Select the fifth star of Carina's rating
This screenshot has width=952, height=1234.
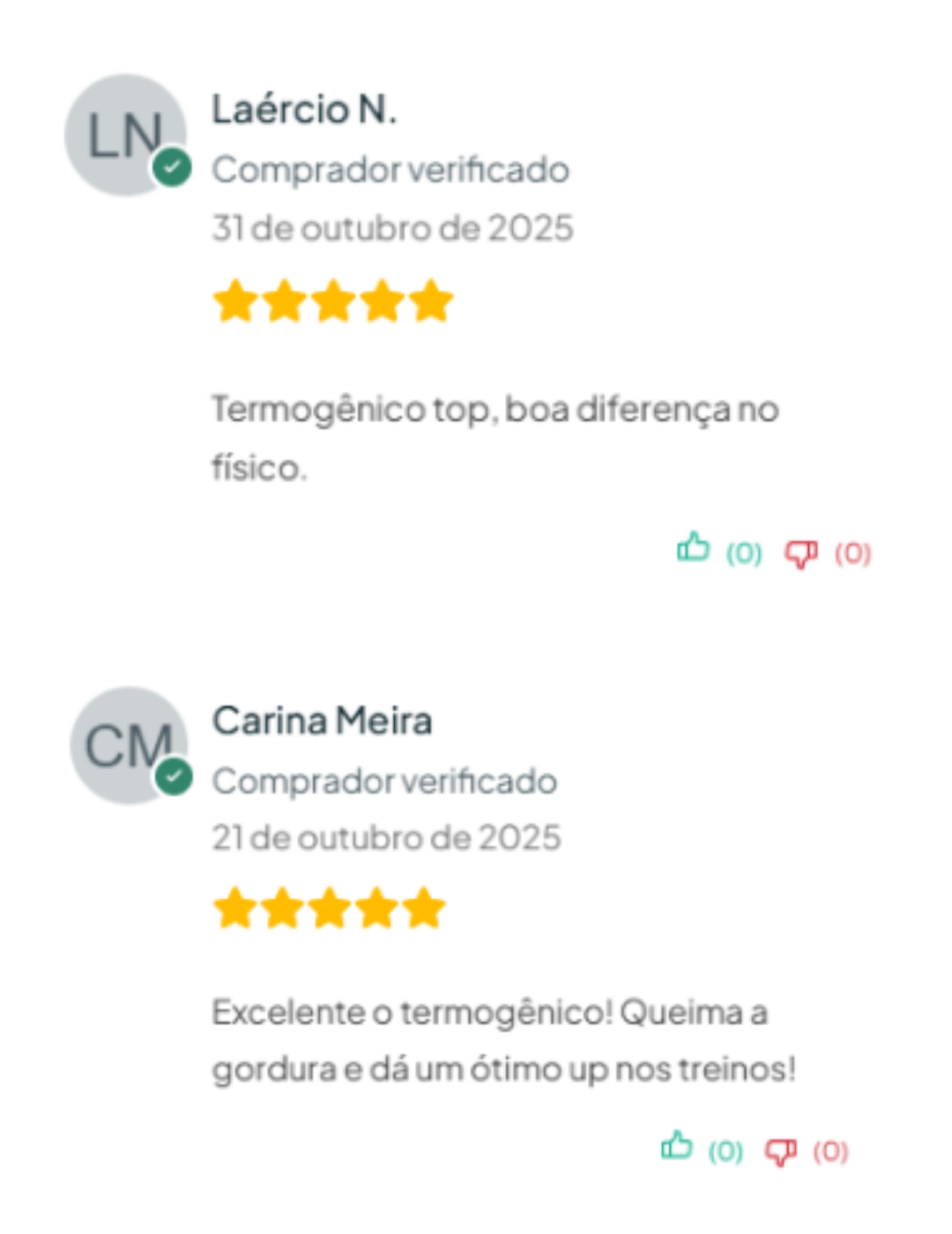point(423,907)
